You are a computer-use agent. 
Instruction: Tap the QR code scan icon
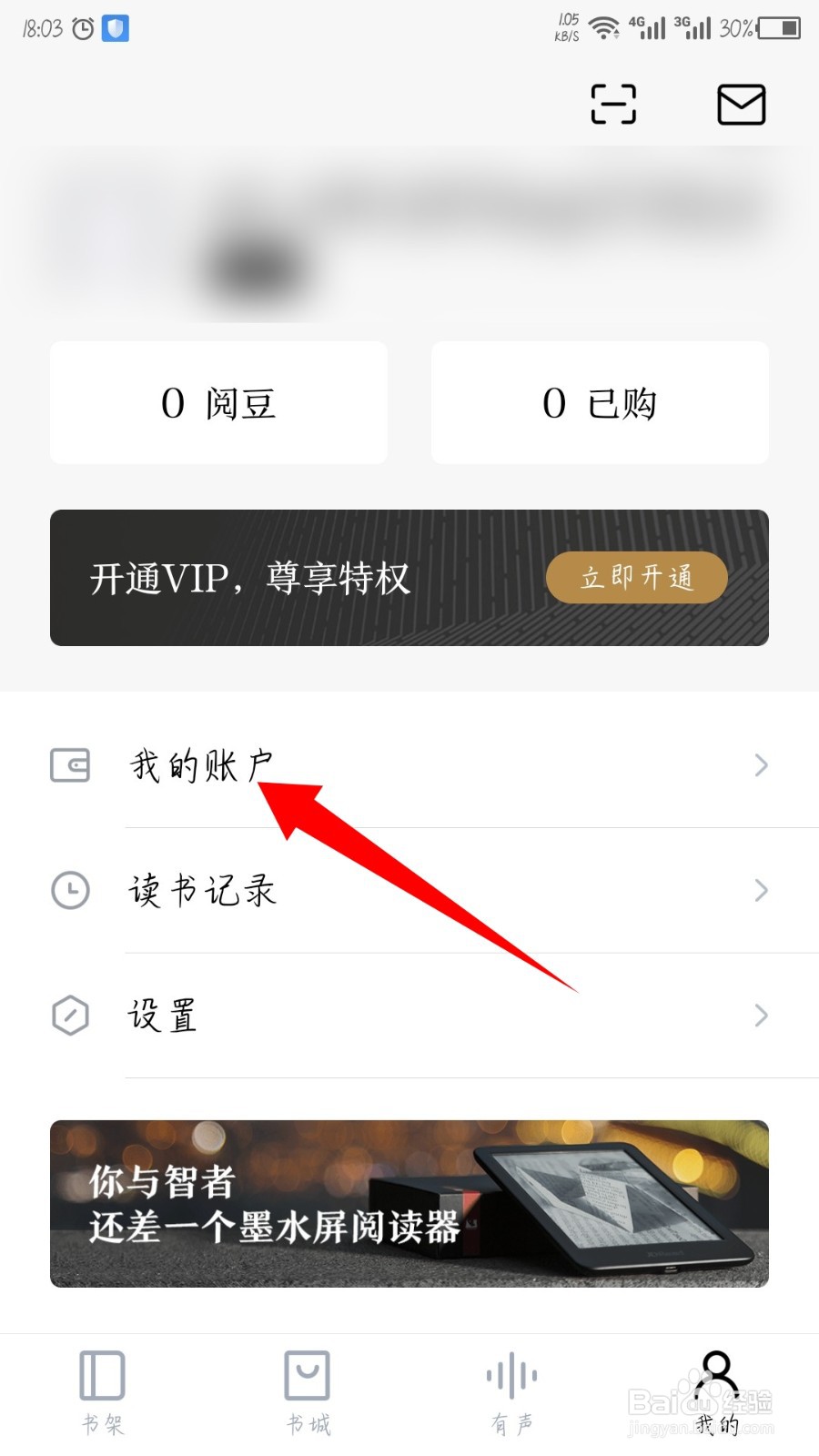612,104
